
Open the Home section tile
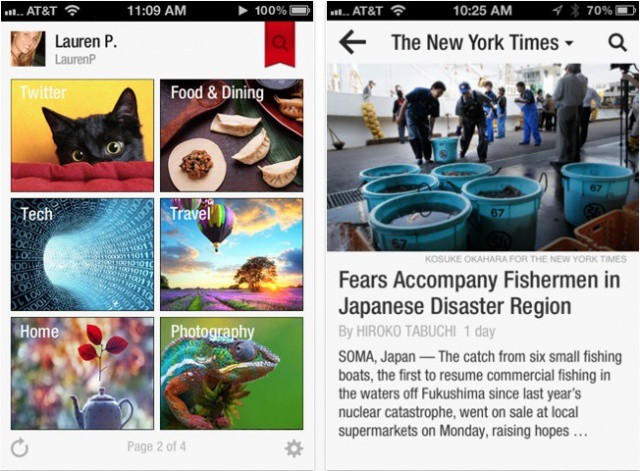click(82, 373)
